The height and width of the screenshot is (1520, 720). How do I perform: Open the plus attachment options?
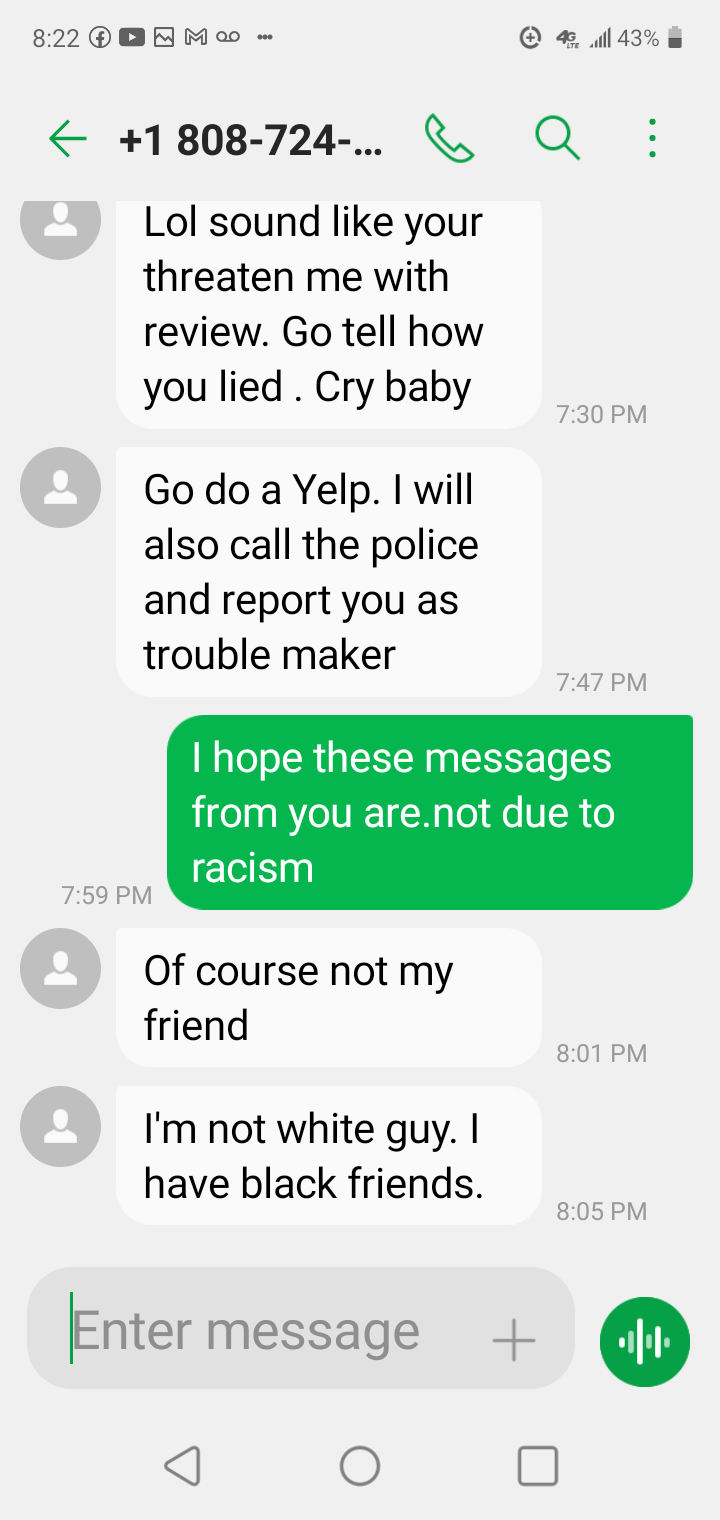coord(514,1339)
